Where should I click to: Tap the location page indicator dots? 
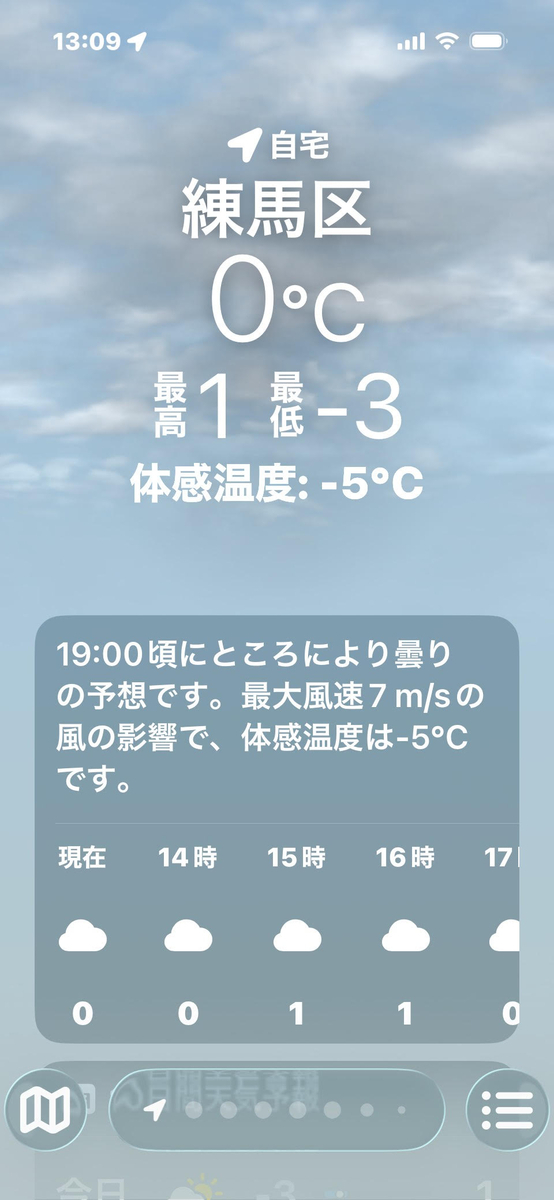[x=276, y=1110]
